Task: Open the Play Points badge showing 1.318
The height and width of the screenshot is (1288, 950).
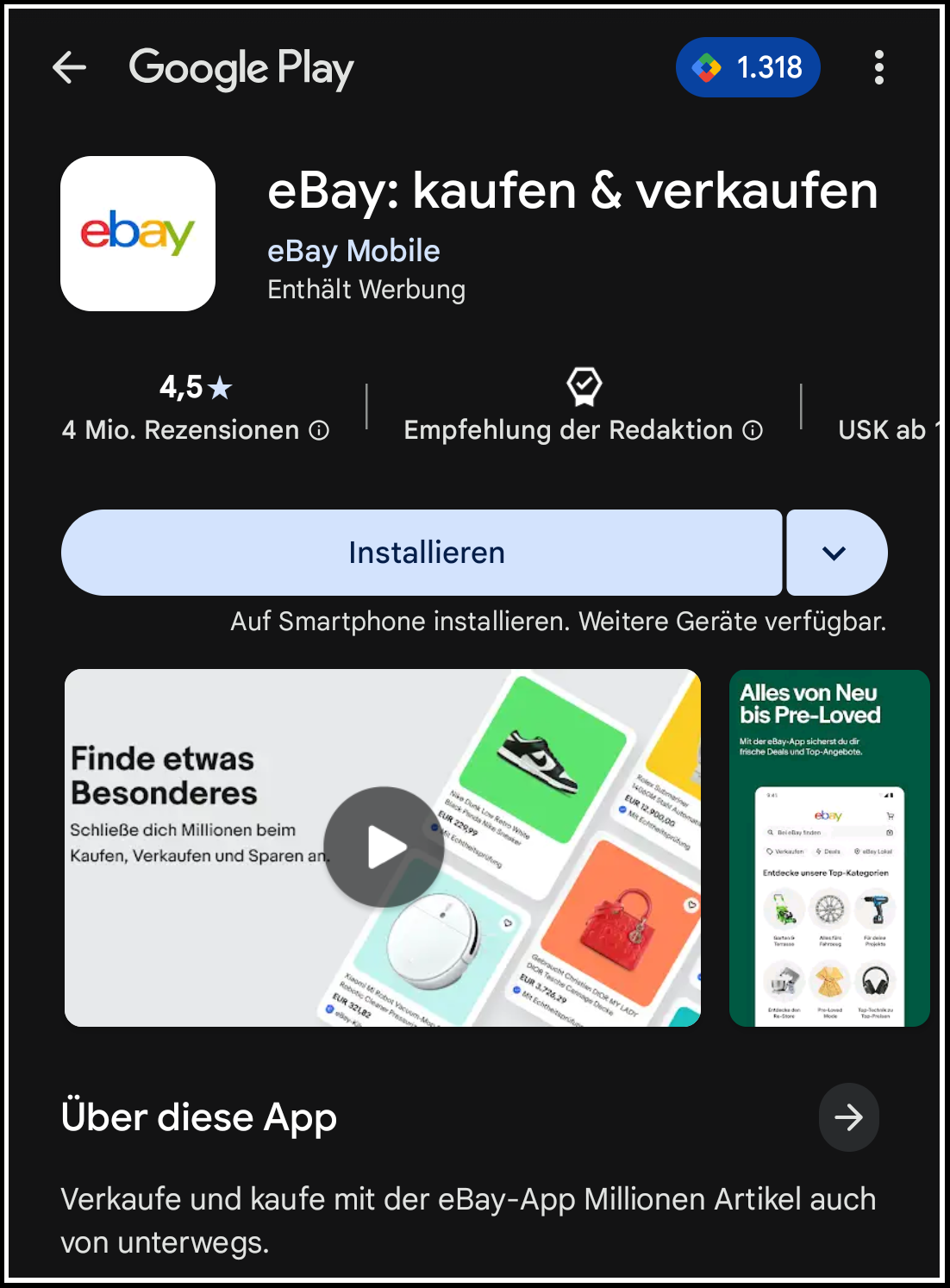Action: point(747,67)
